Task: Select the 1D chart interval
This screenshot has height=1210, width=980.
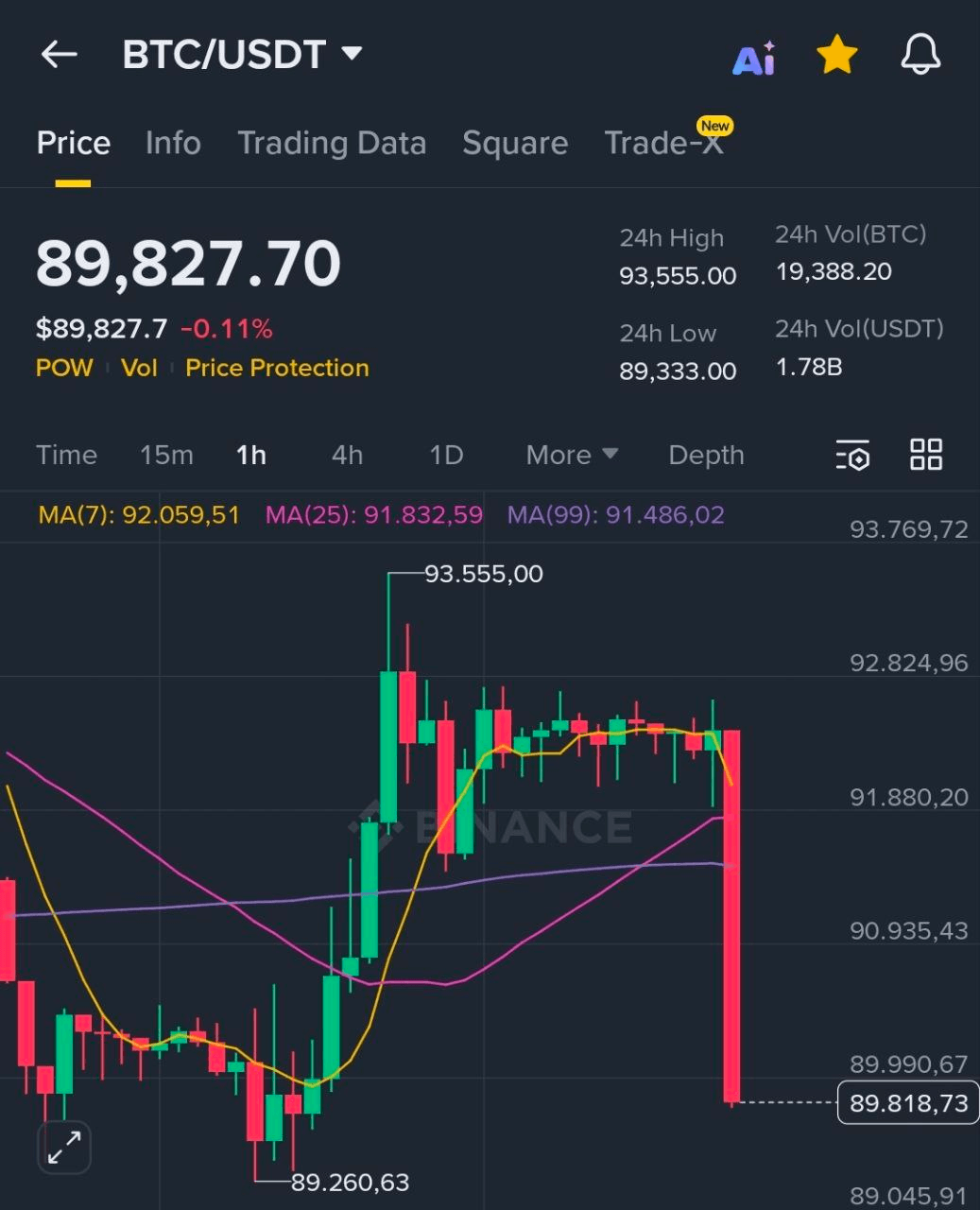Action: tap(446, 455)
